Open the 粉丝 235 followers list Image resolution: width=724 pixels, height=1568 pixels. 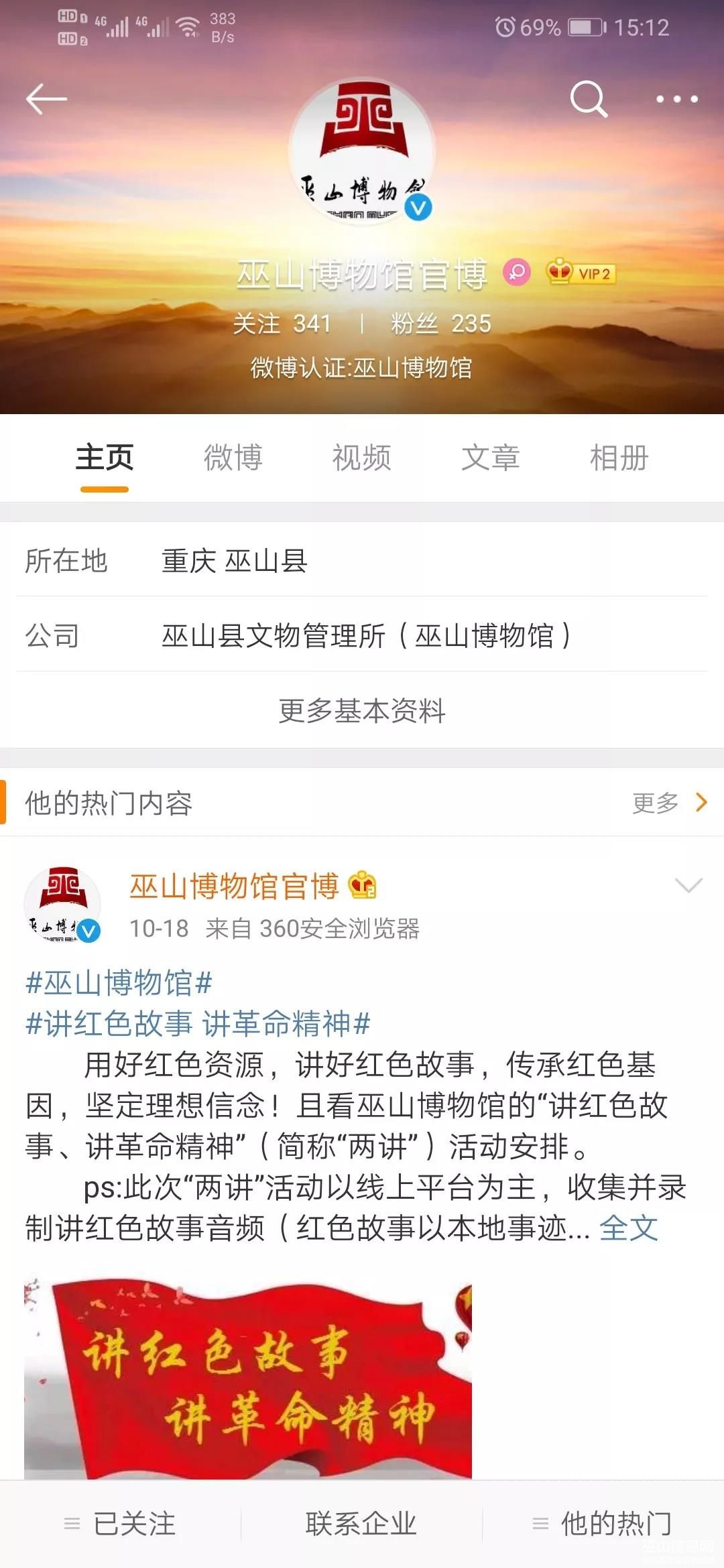click(x=441, y=324)
